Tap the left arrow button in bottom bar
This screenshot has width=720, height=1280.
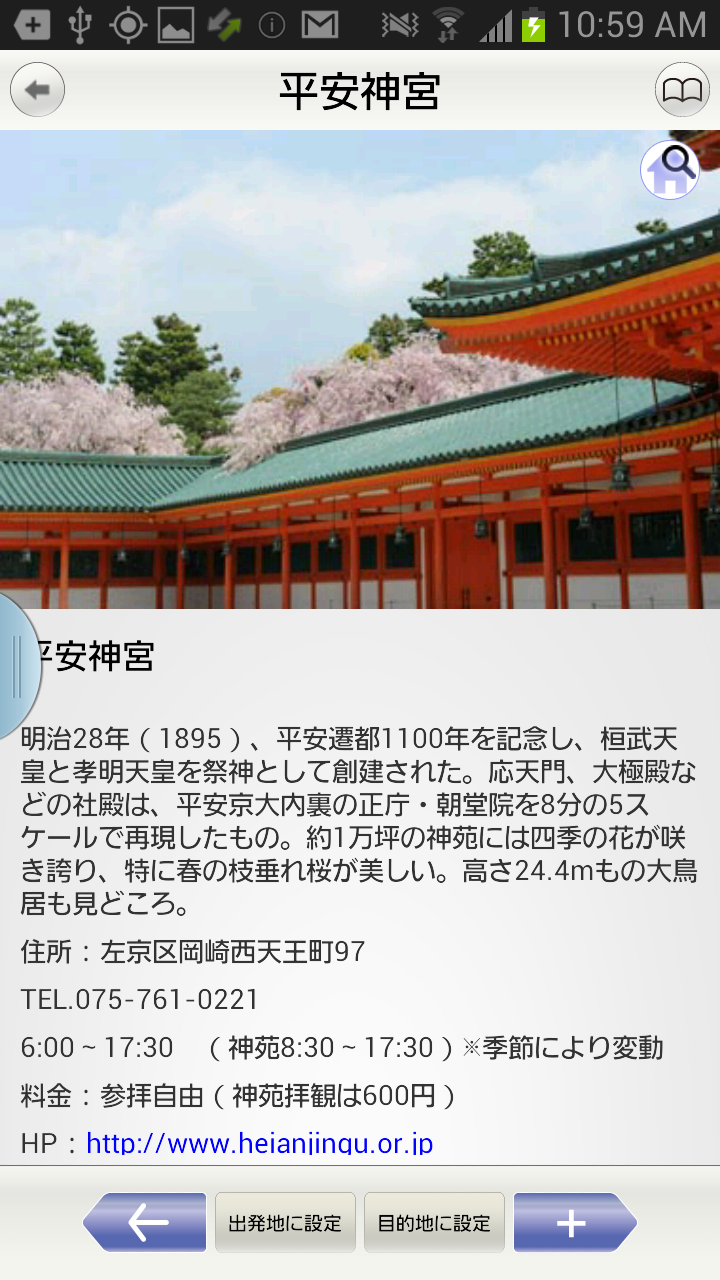(146, 1222)
